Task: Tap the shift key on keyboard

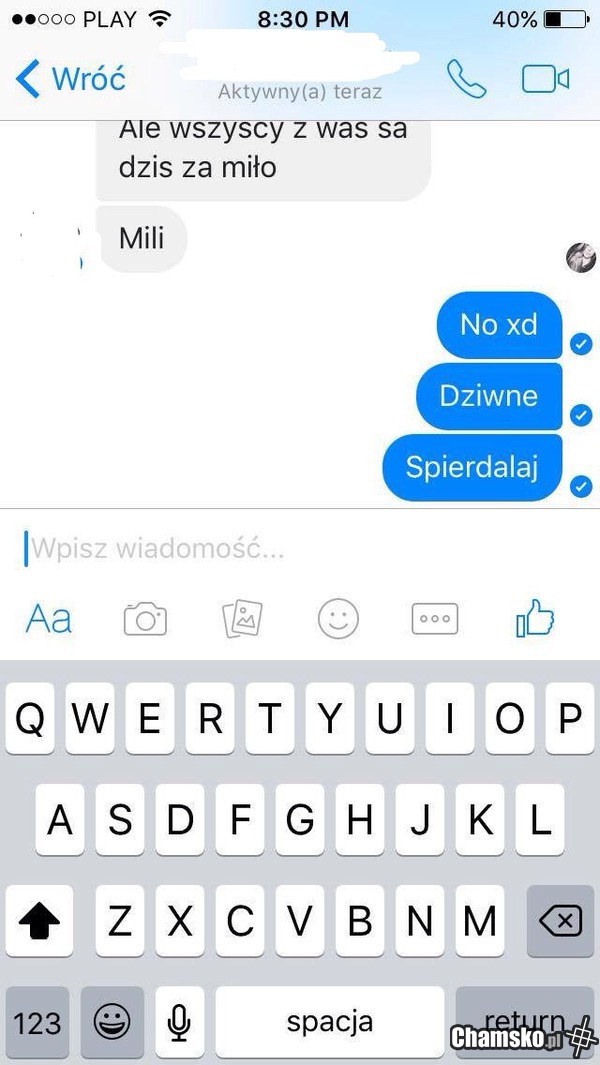Action: [40, 920]
